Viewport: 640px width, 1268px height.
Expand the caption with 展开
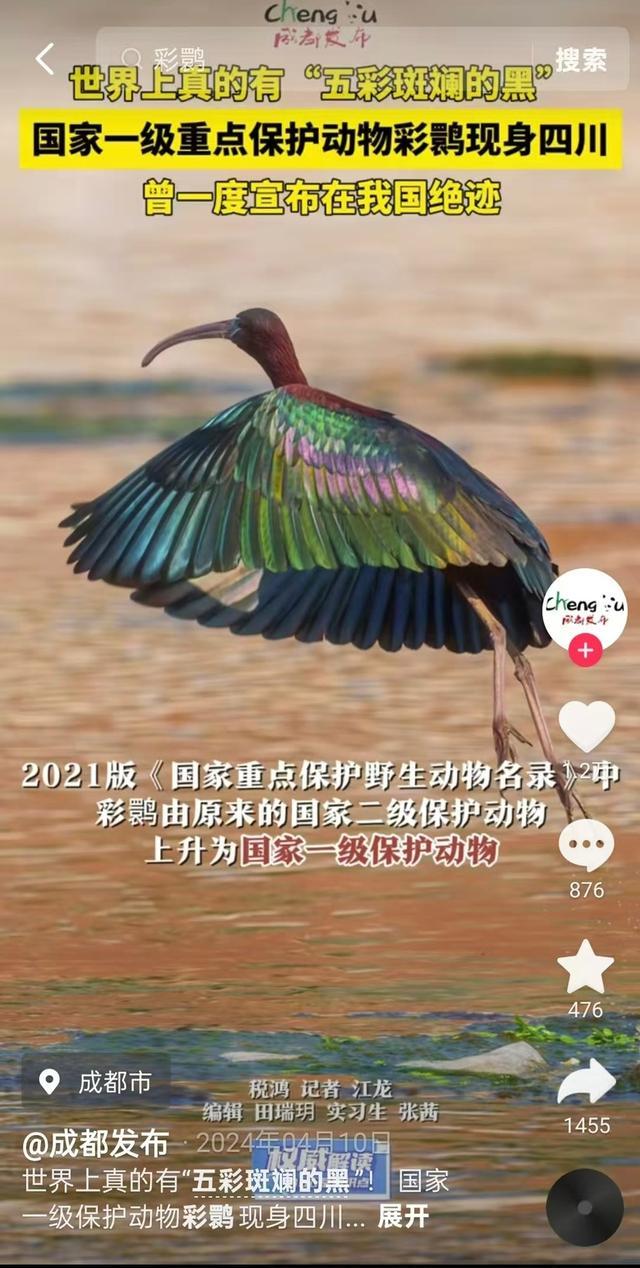coord(403,1216)
